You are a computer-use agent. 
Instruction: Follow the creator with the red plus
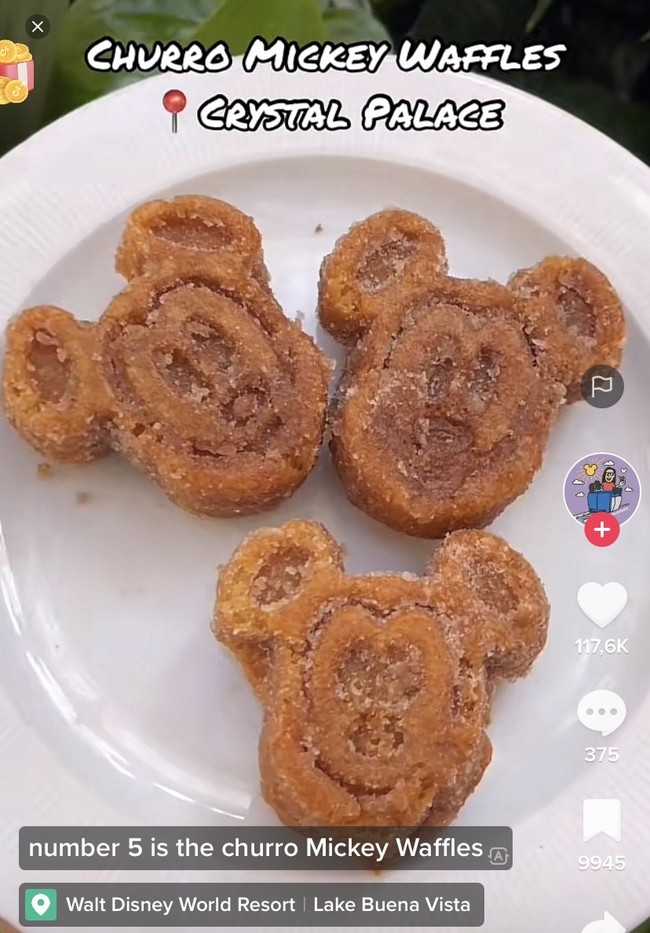click(x=601, y=530)
